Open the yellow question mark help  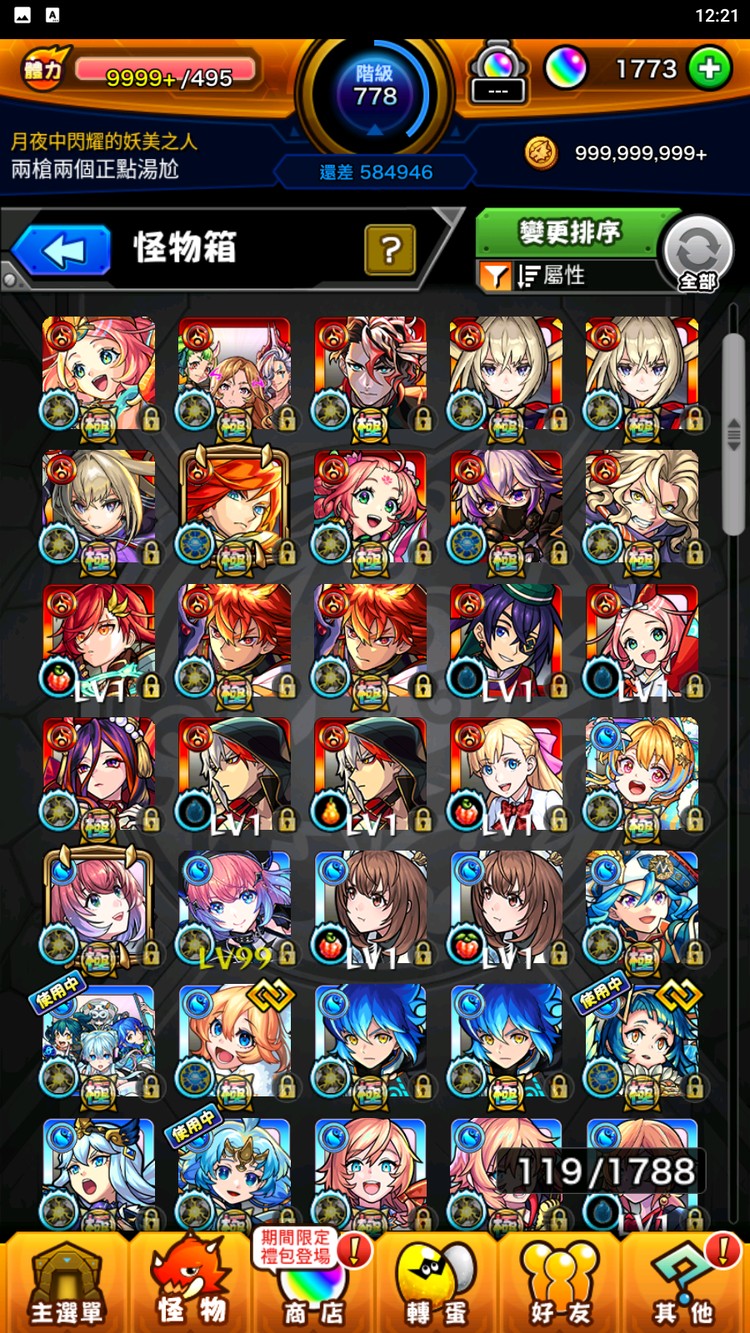390,250
